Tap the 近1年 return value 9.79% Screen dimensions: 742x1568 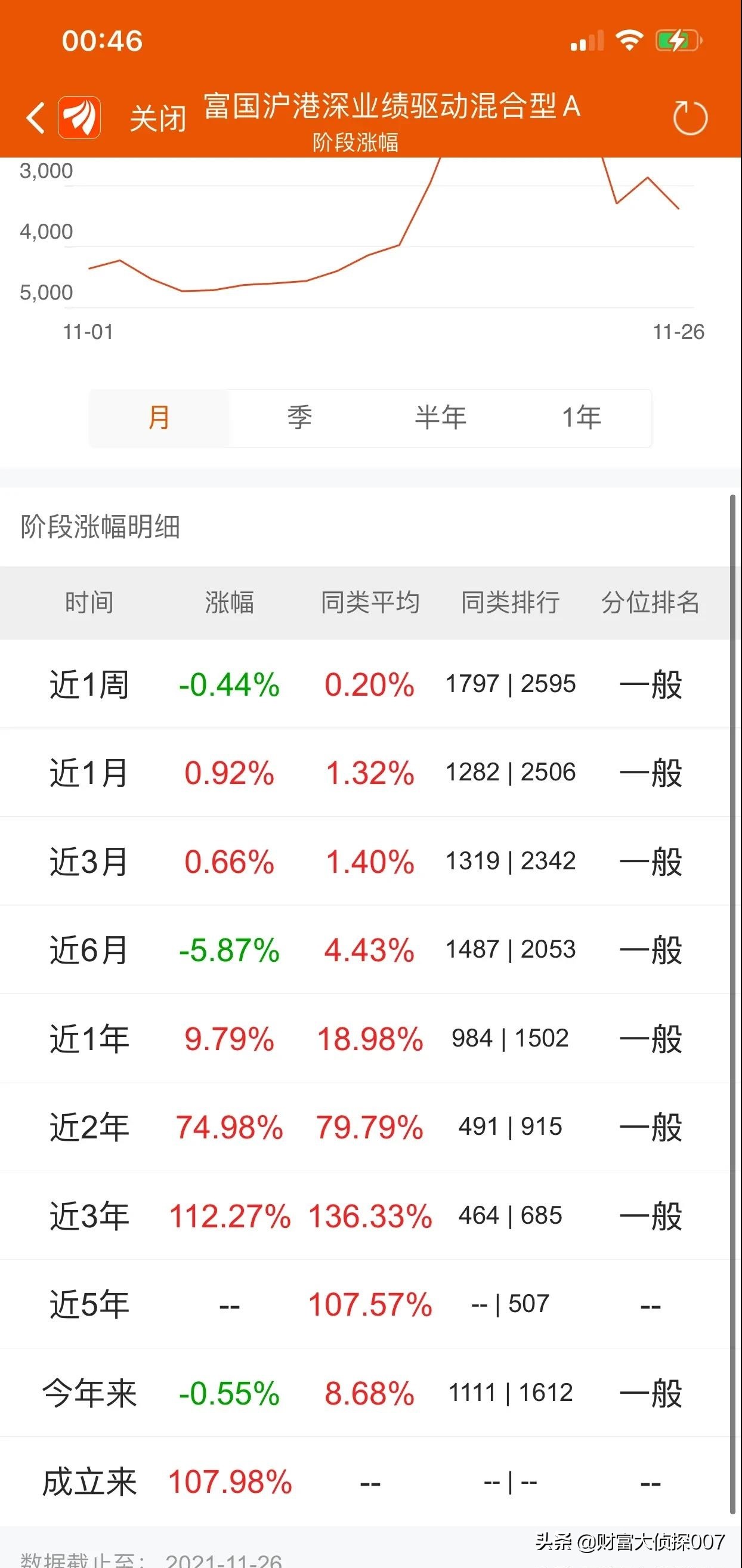231,1039
